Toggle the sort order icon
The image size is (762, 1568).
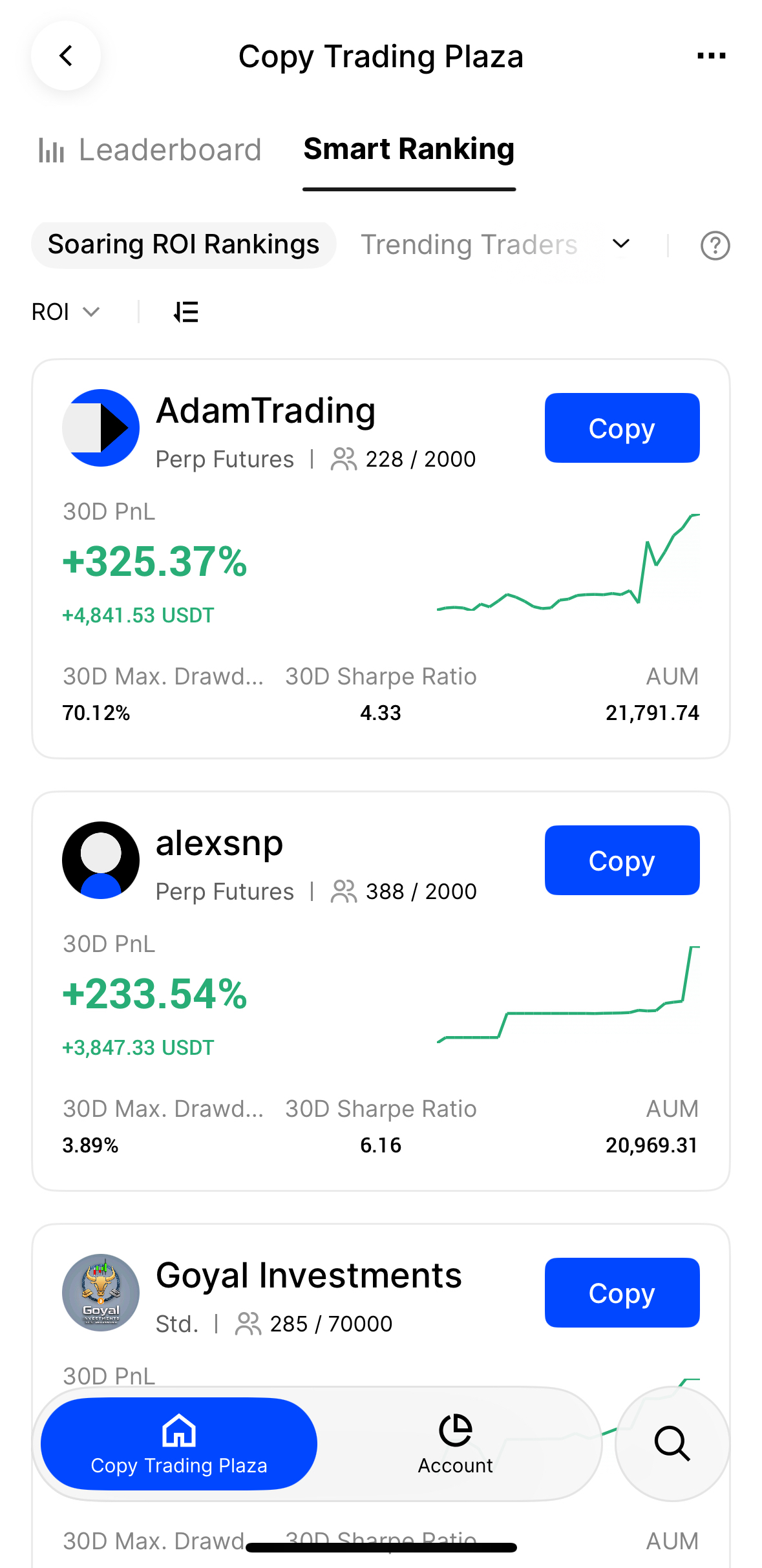click(186, 312)
